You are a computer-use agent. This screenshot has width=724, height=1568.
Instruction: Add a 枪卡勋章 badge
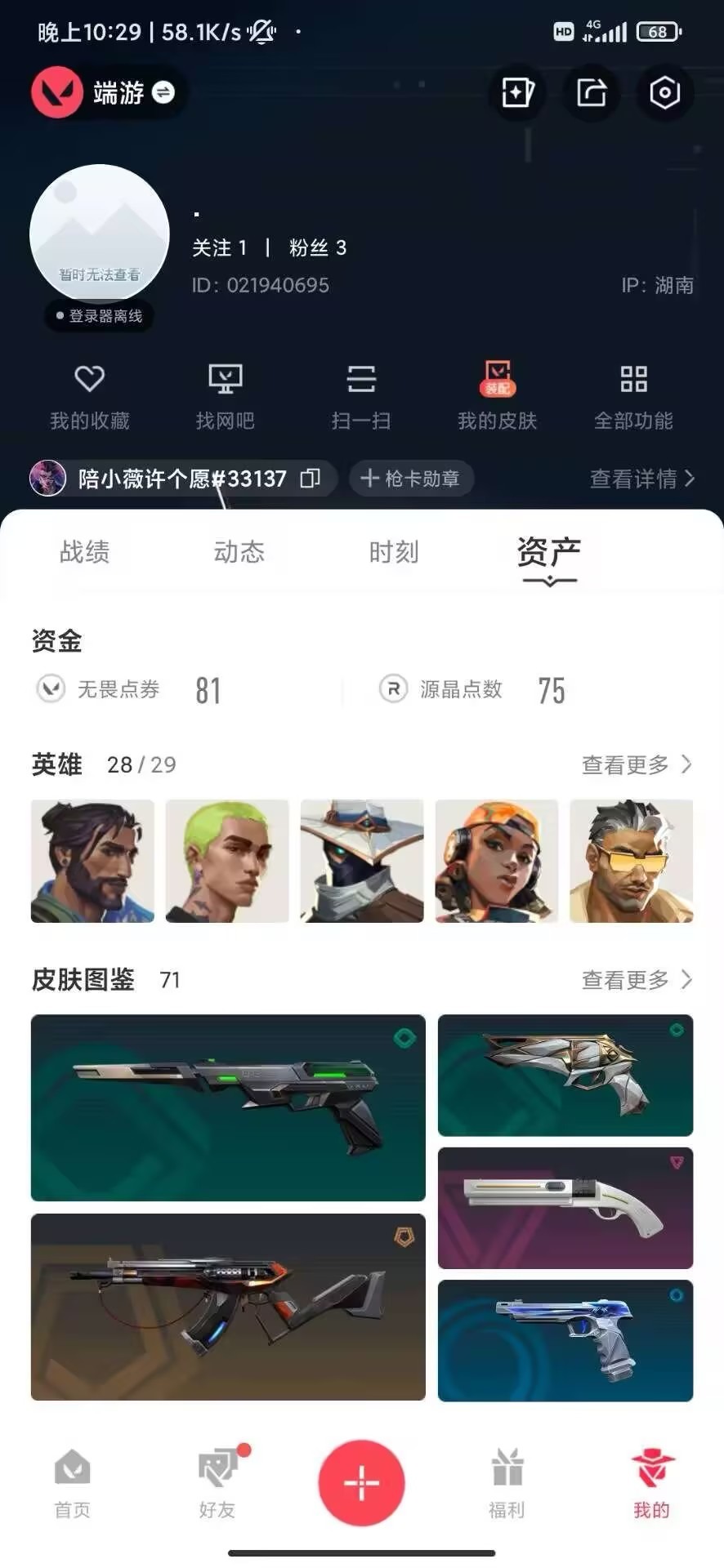click(411, 479)
